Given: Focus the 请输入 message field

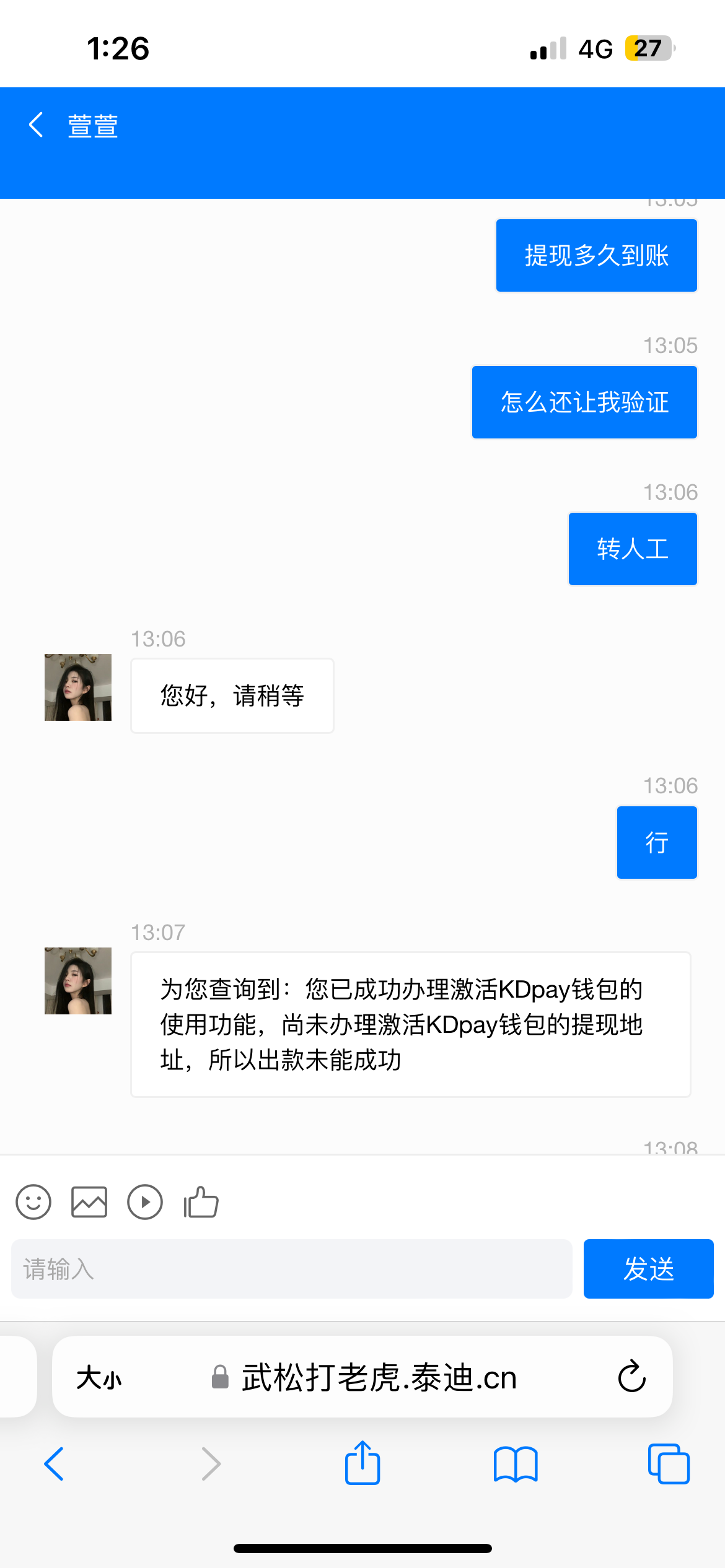Looking at the screenshot, I should 291,1269.
